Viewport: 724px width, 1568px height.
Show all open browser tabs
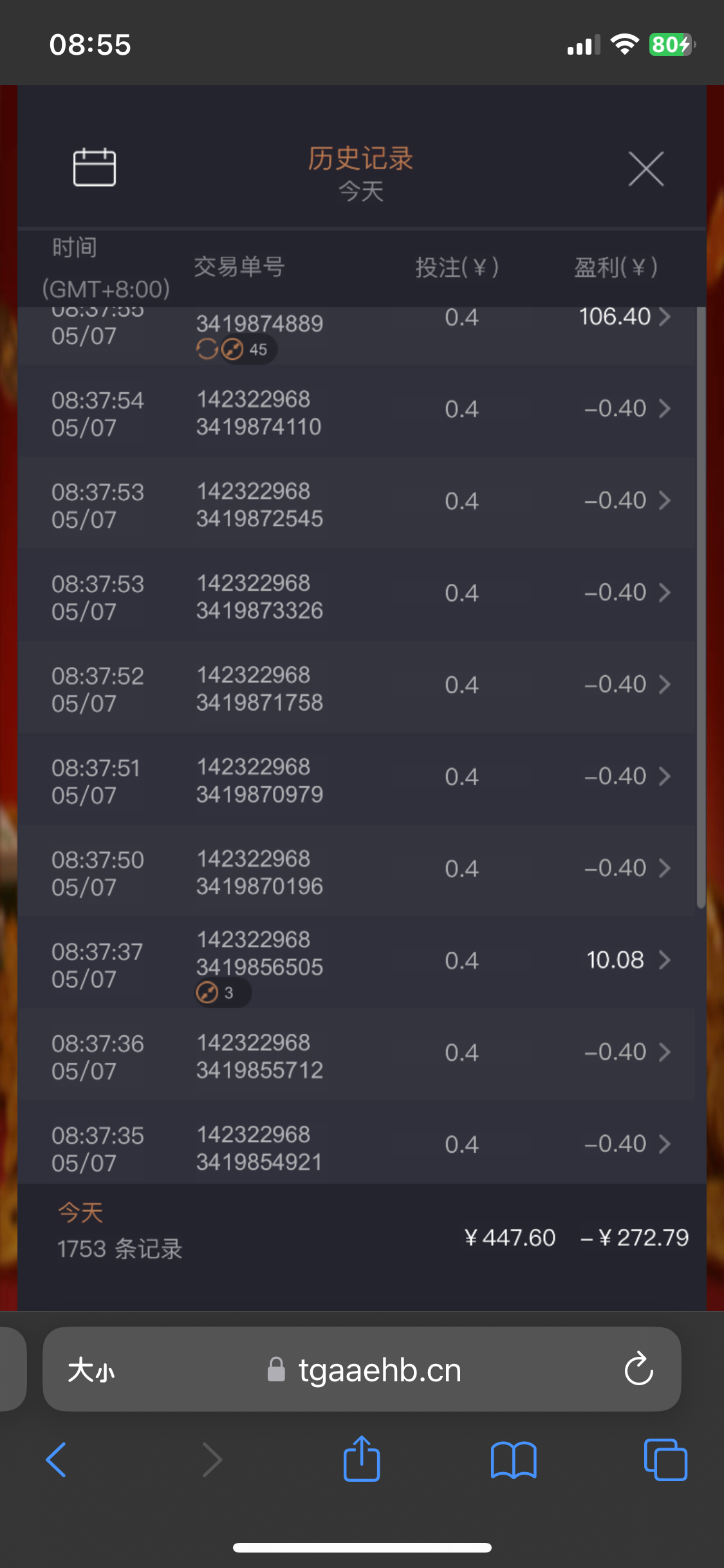point(665,1459)
